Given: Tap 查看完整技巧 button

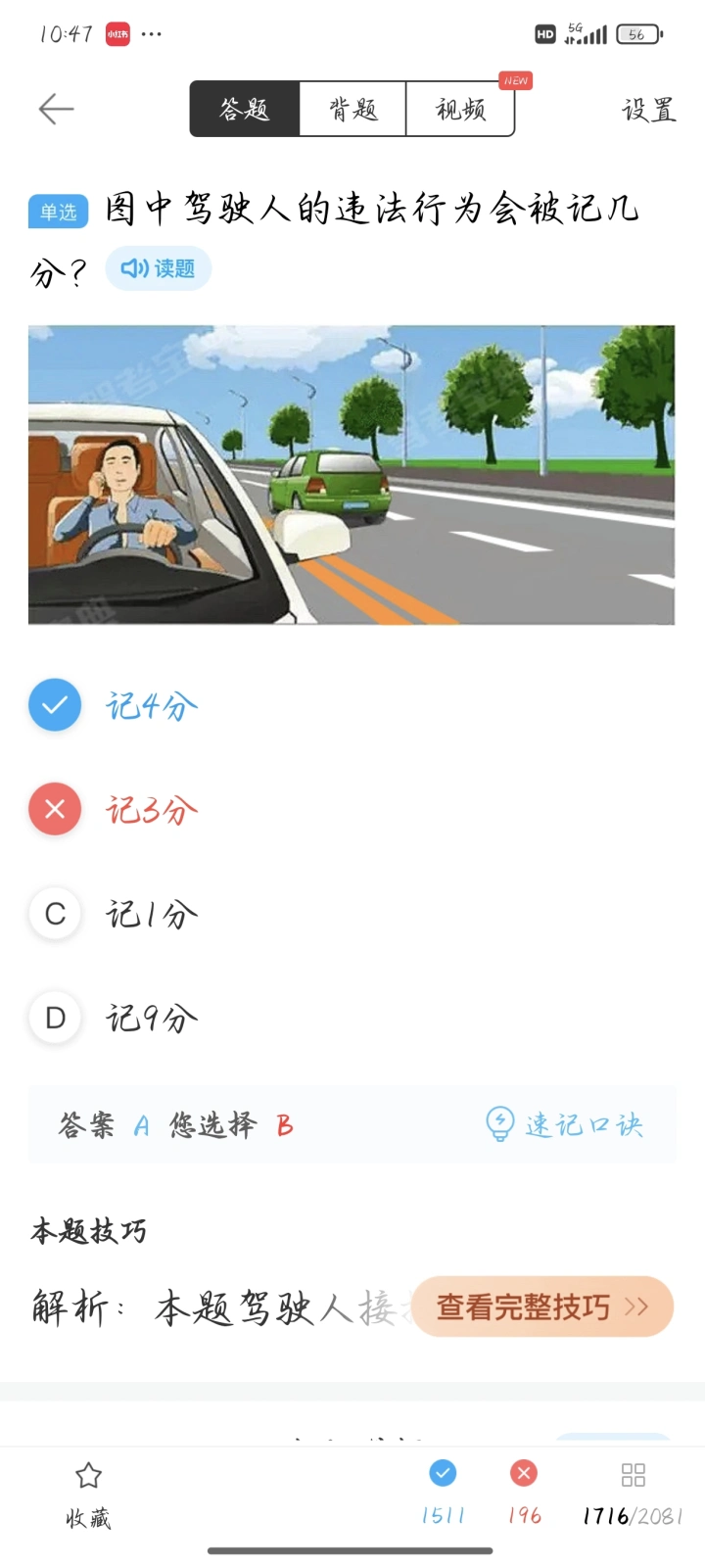Looking at the screenshot, I should (x=541, y=1307).
